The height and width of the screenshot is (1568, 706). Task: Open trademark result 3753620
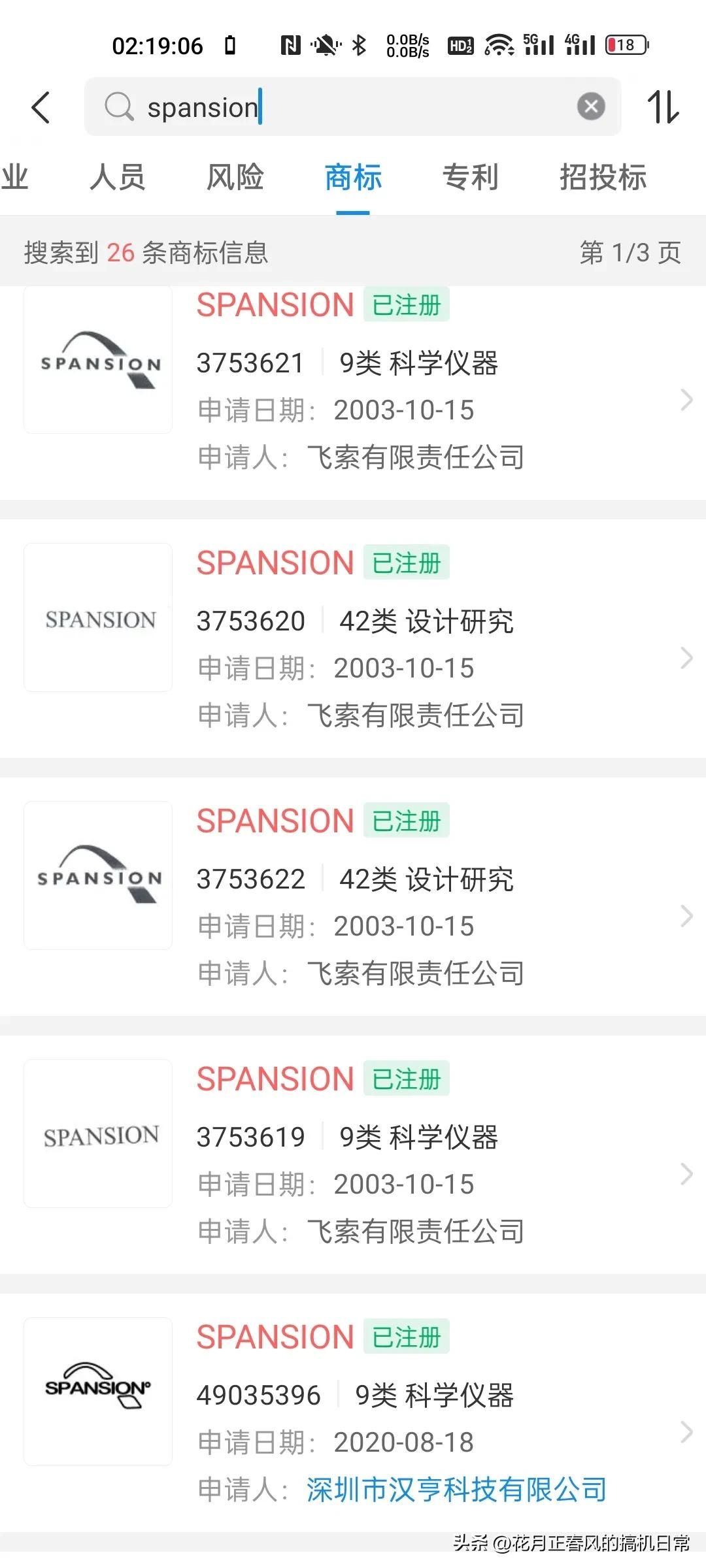click(x=353, y=638)
